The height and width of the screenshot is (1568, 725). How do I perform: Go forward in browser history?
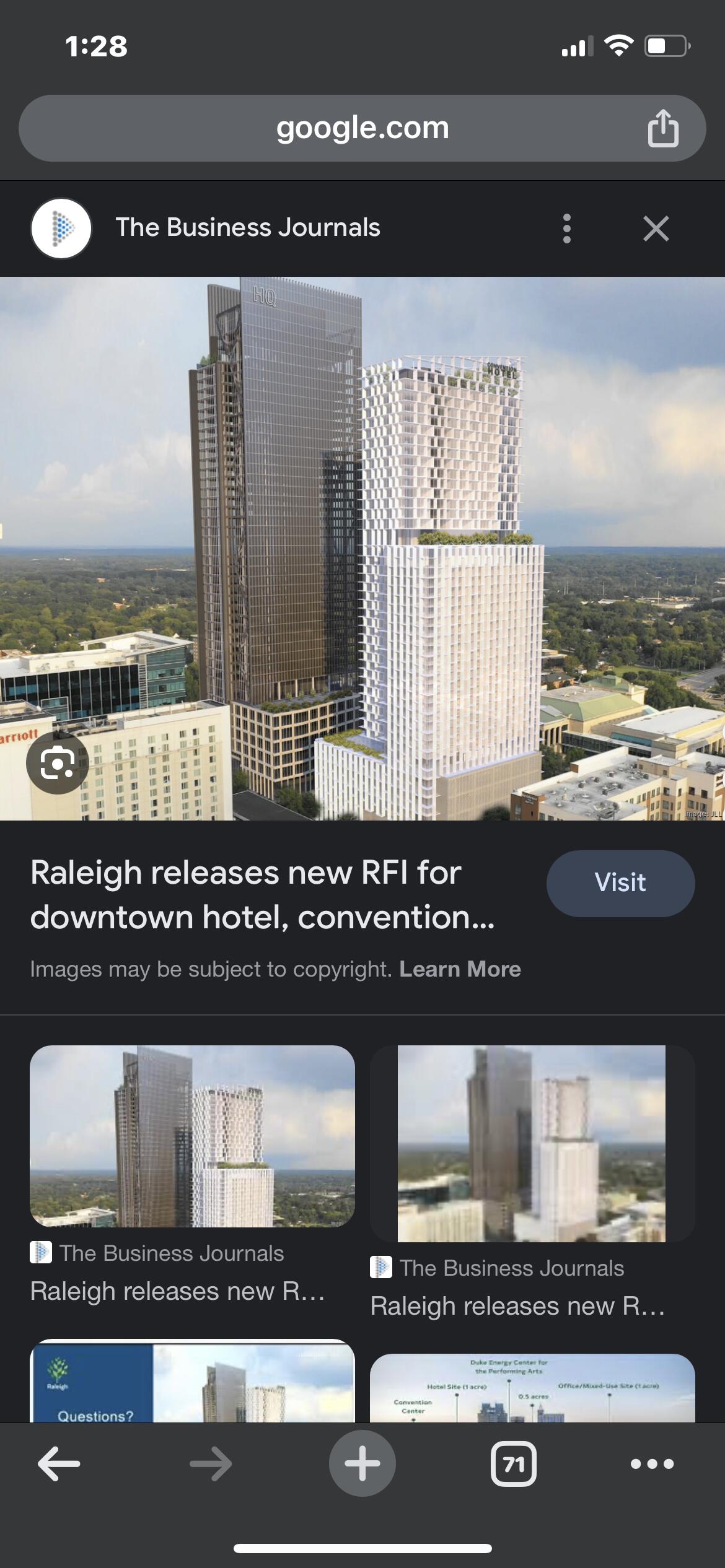click(x=211, y=1464)
